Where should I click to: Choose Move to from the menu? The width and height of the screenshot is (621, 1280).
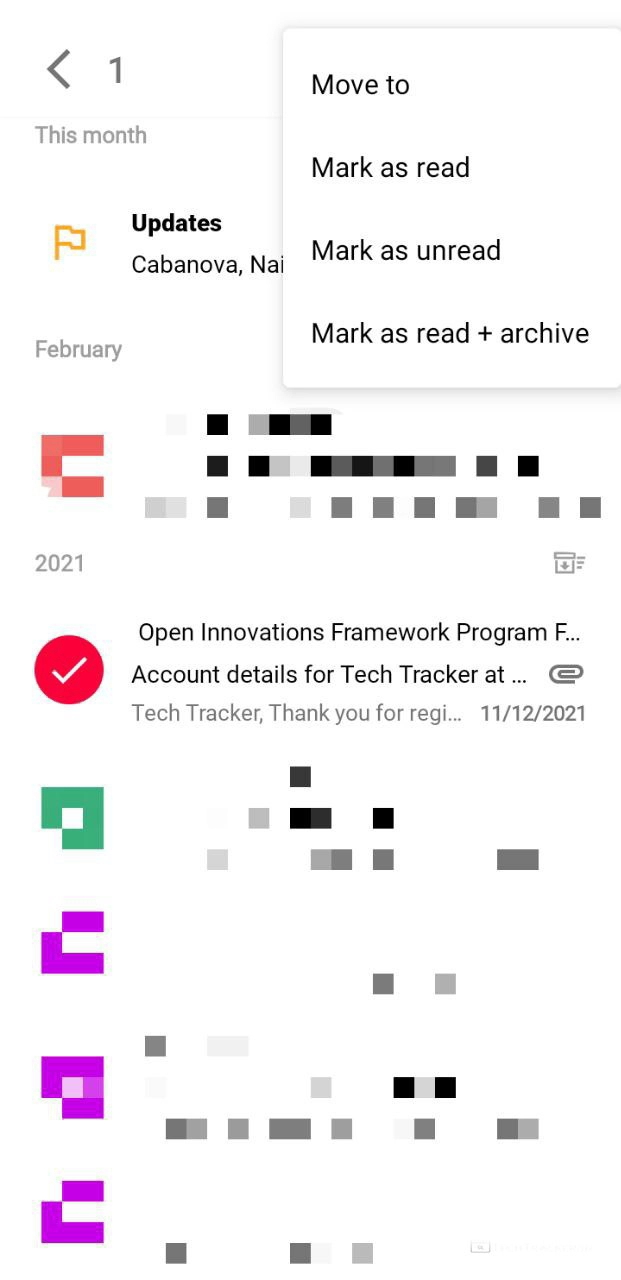point(360,85)
